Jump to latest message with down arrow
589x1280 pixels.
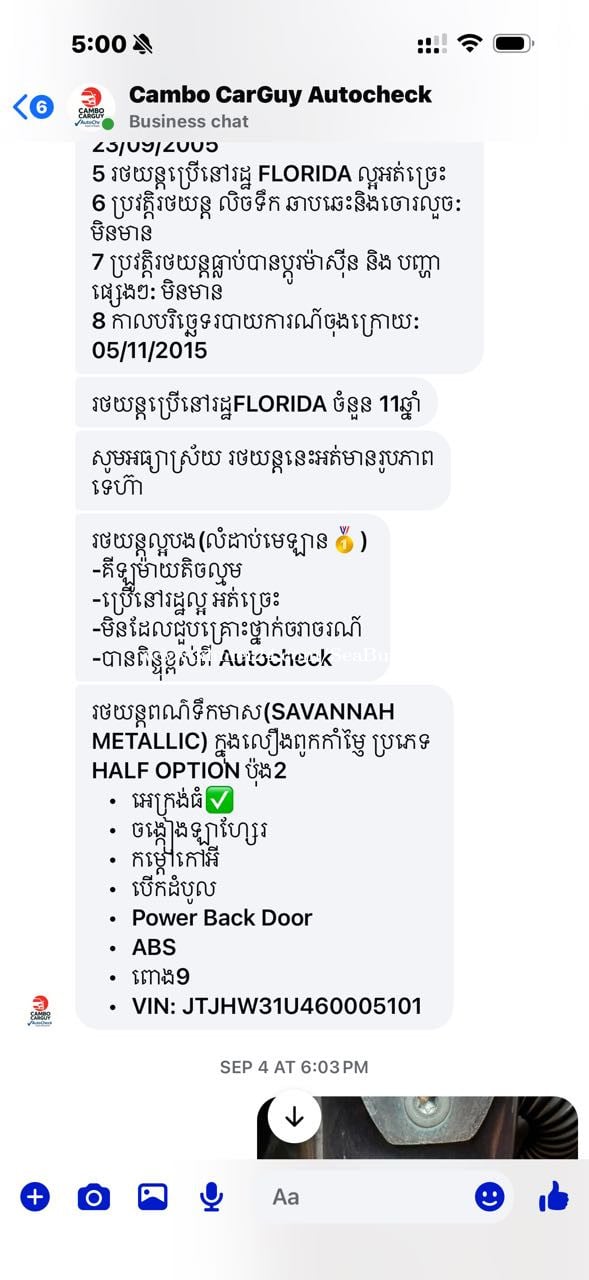click(294, 1118)
